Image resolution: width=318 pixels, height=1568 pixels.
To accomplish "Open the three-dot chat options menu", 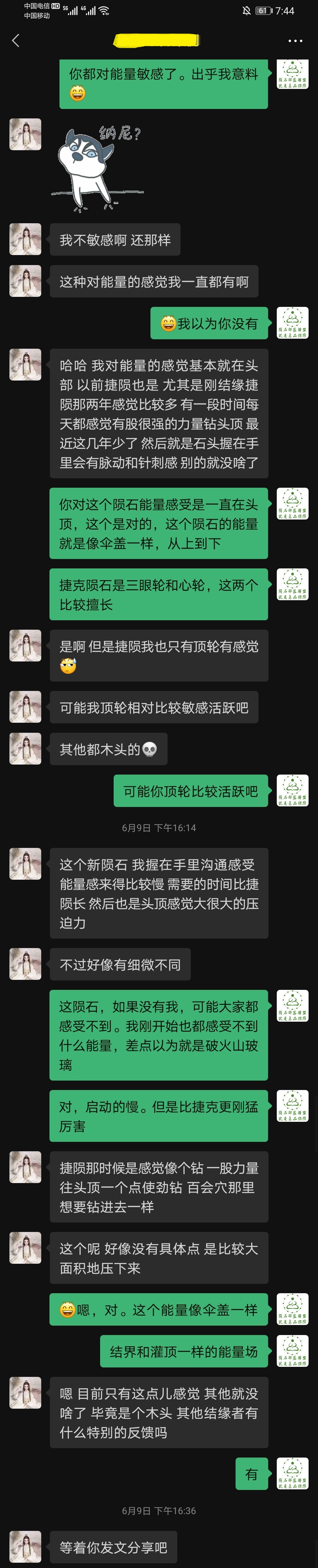I will click(x=295, y=41).
